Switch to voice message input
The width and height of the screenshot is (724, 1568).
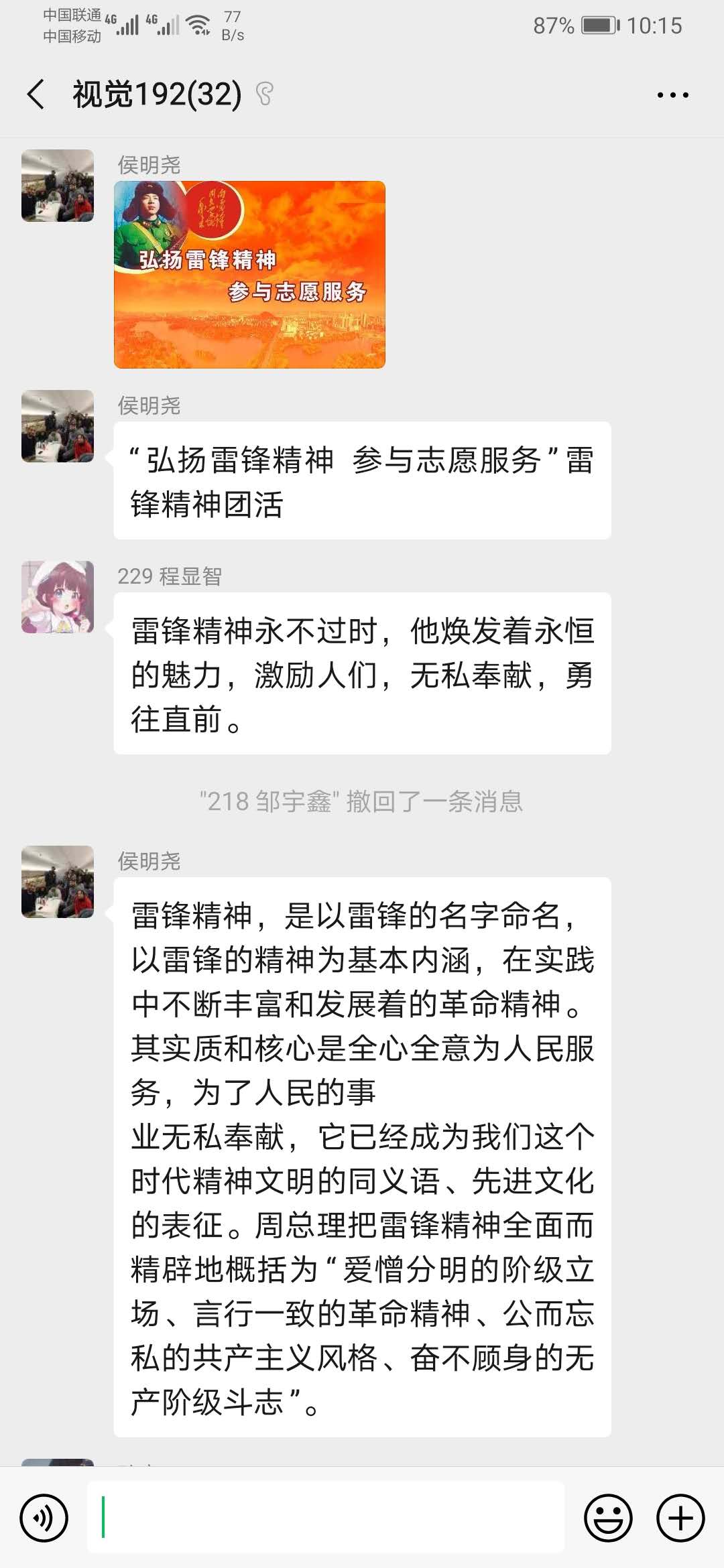pos(44,1518)
